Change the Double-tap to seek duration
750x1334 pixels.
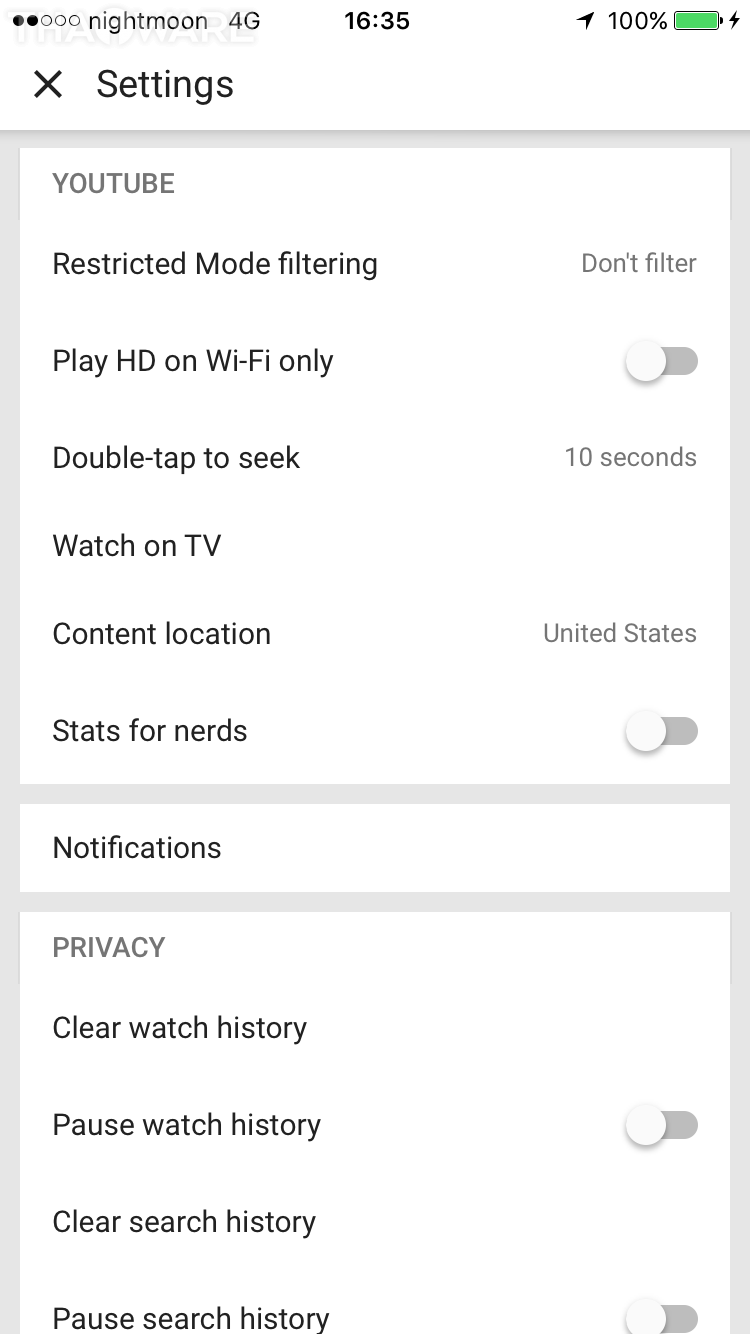374,458
